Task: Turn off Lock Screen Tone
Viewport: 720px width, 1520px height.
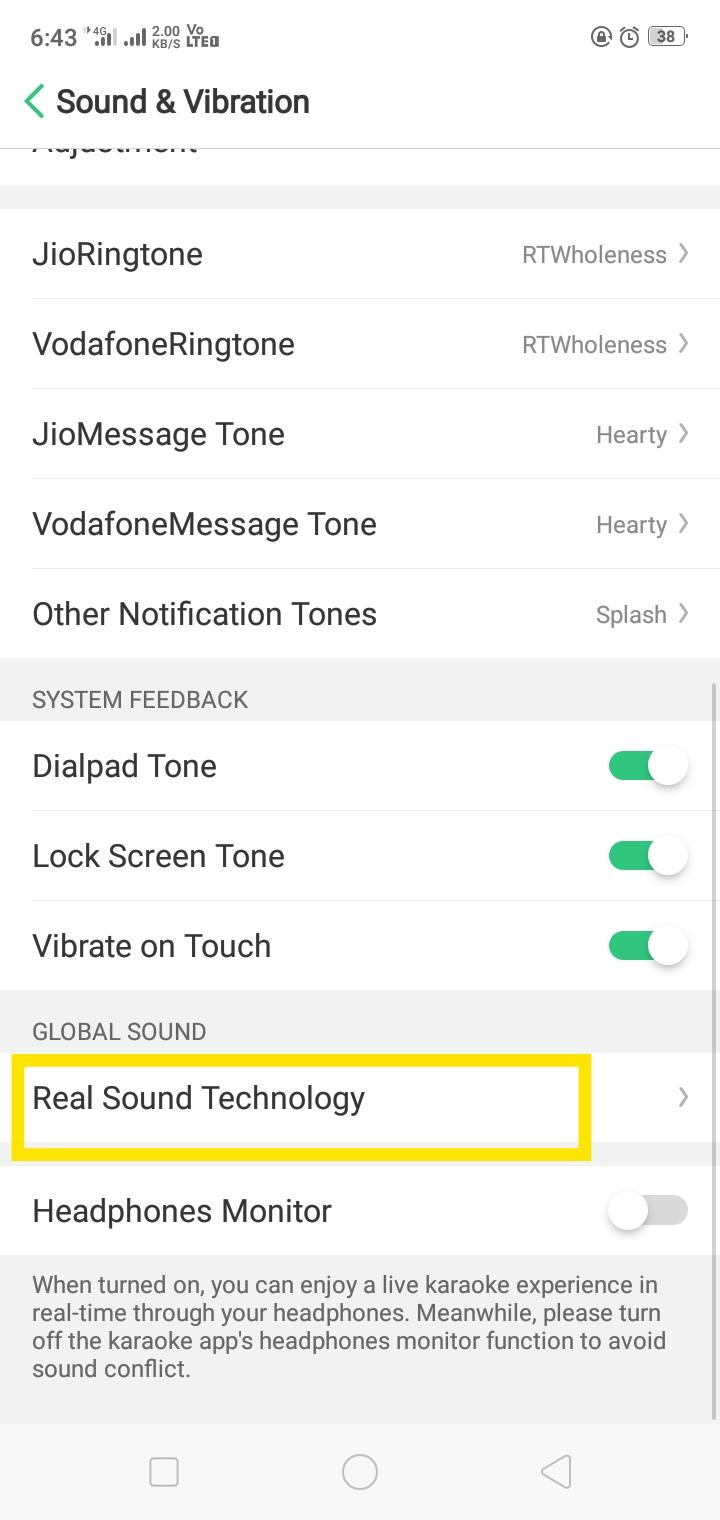Action: pos(648,856)
